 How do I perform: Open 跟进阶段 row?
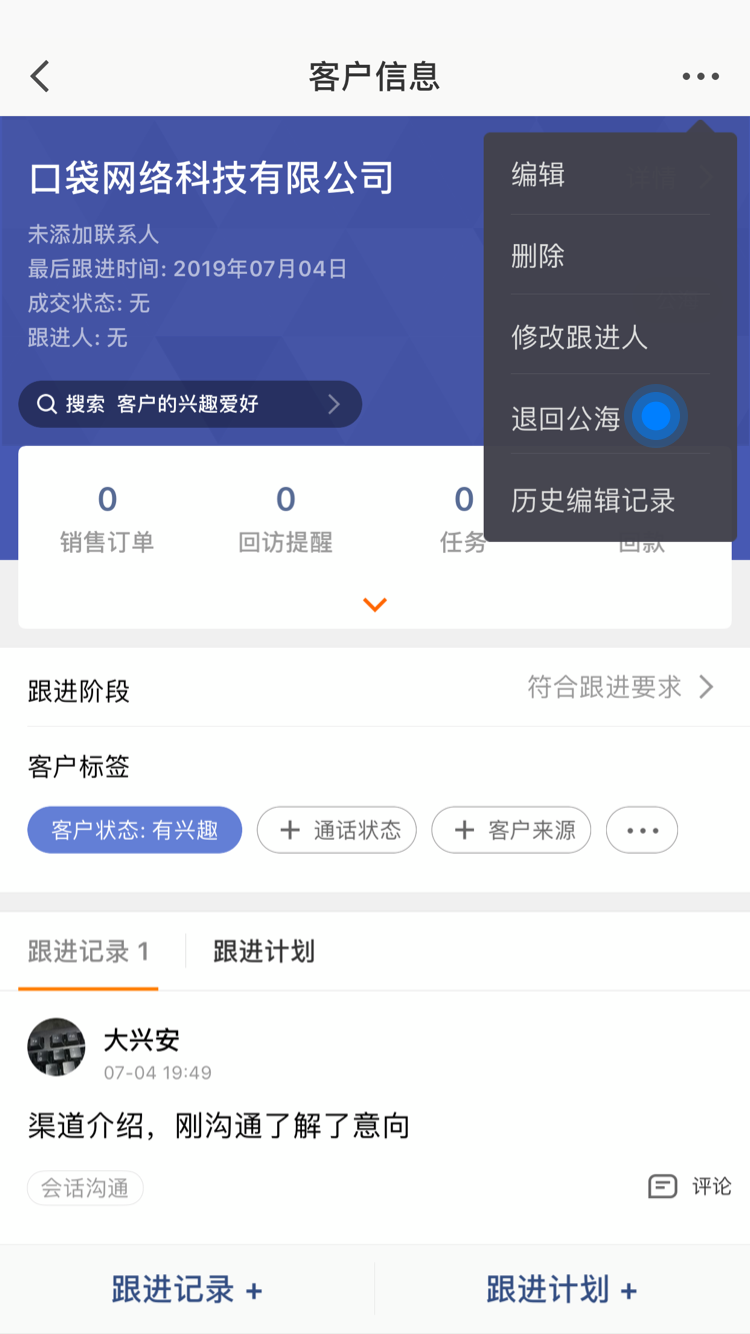[x=375, y=689]
